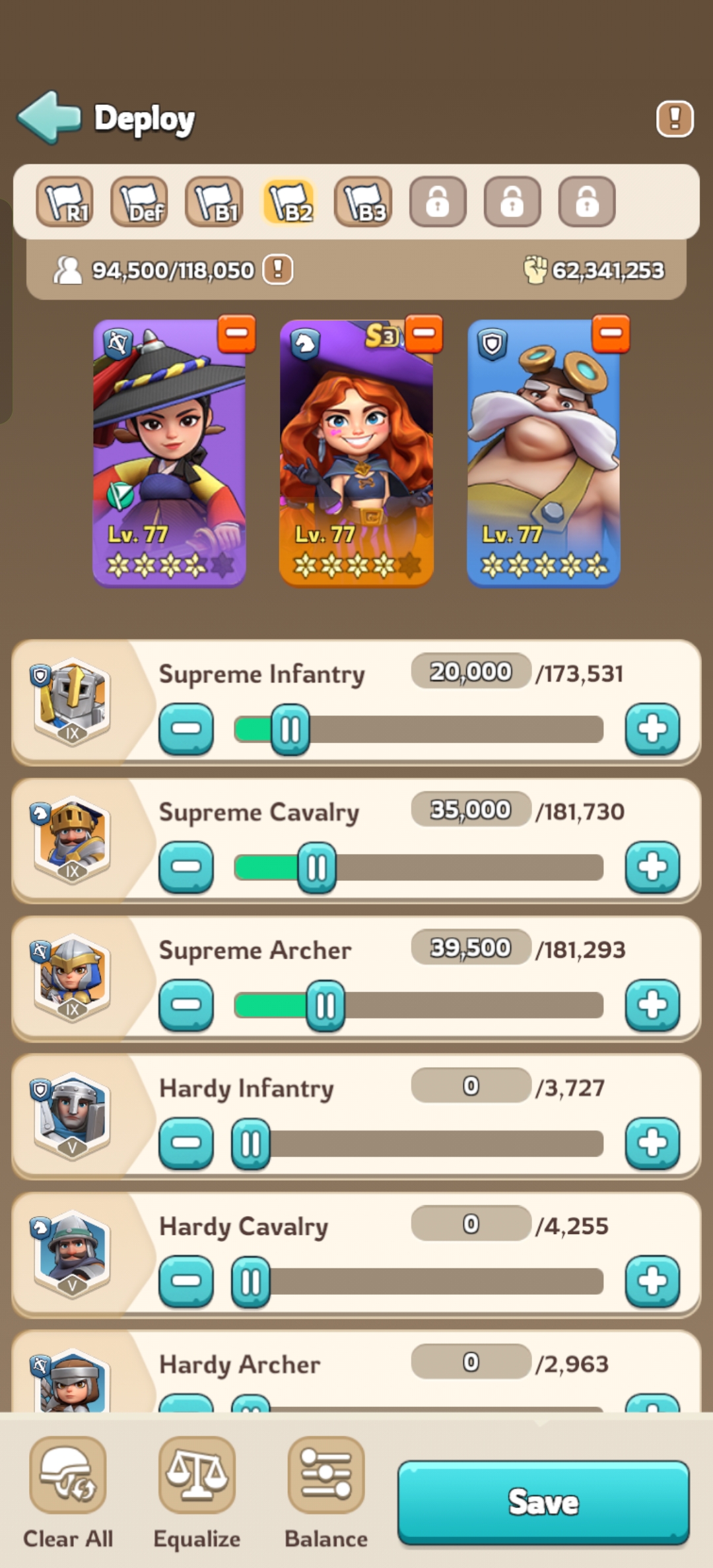Increase Hardy Cavalry troop count
Screen dimensions: 713x1568
tap(652, 1281)
